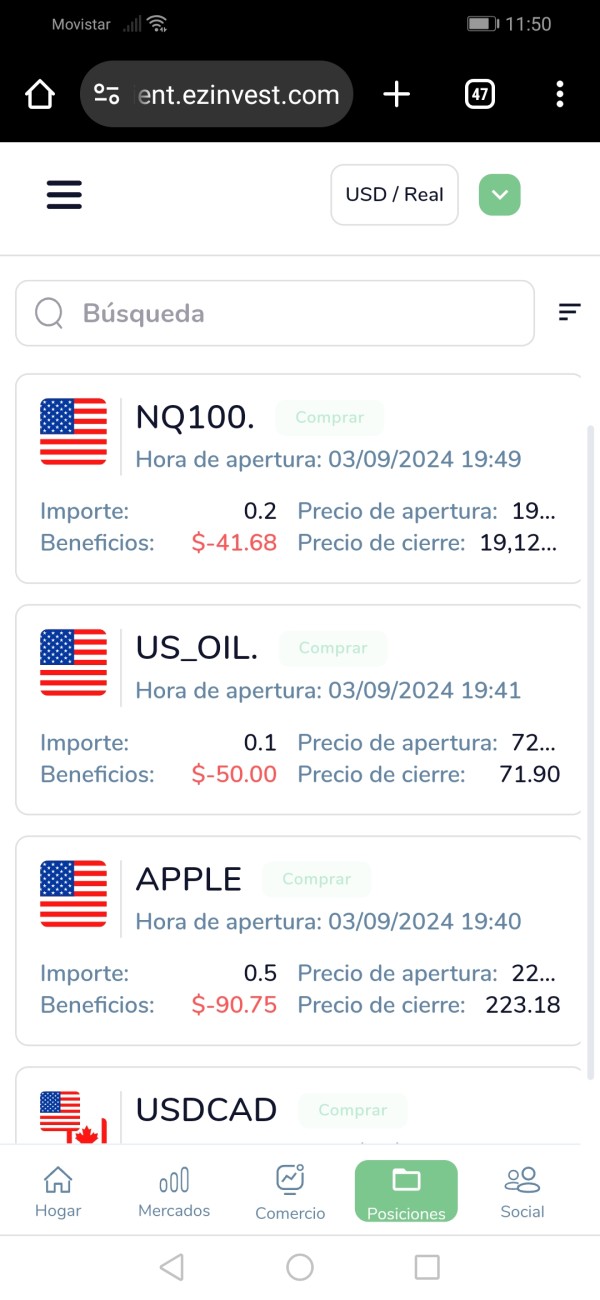
Task: Open the hamburger drawer menu
Action: [64, 194]
